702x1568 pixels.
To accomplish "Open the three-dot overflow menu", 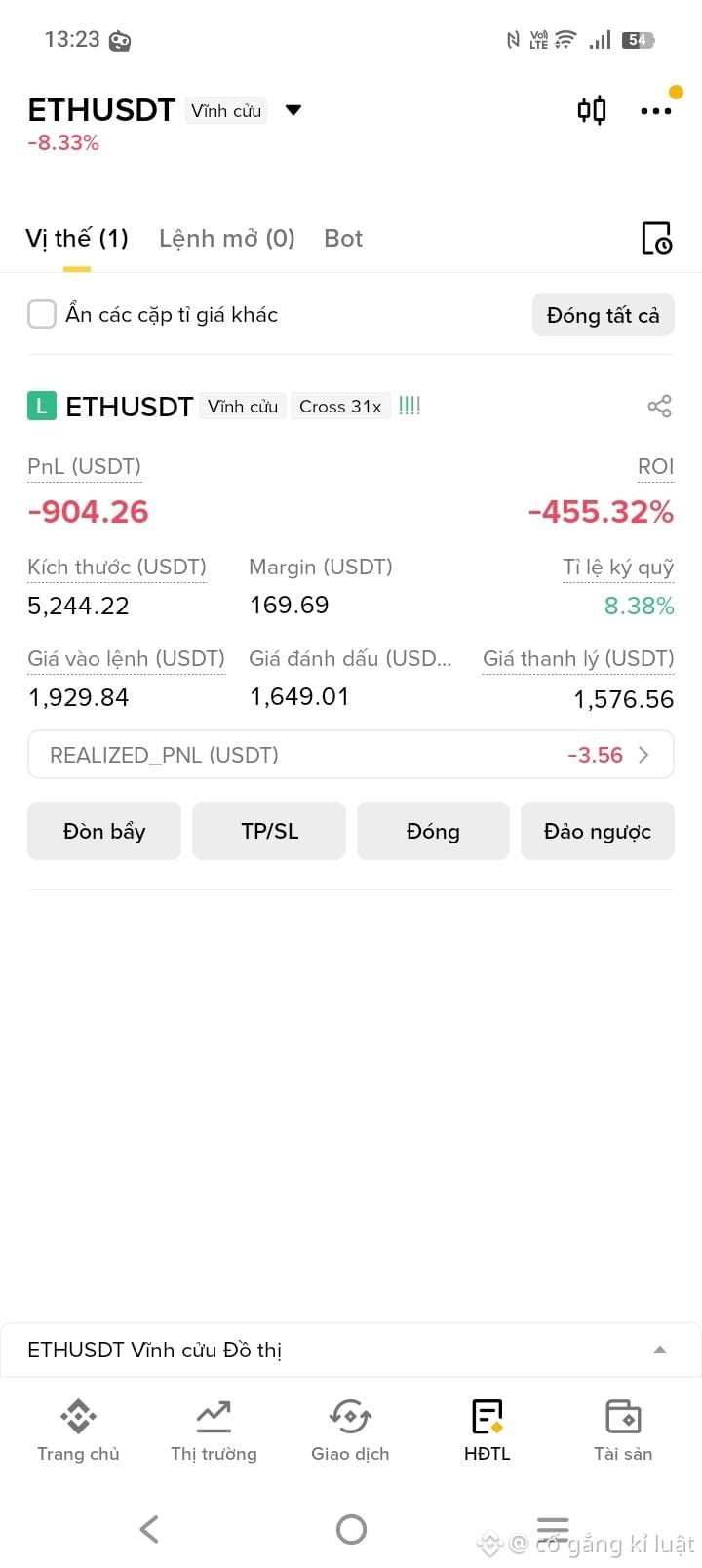I will pyautogui.click(x=655, y=111).
